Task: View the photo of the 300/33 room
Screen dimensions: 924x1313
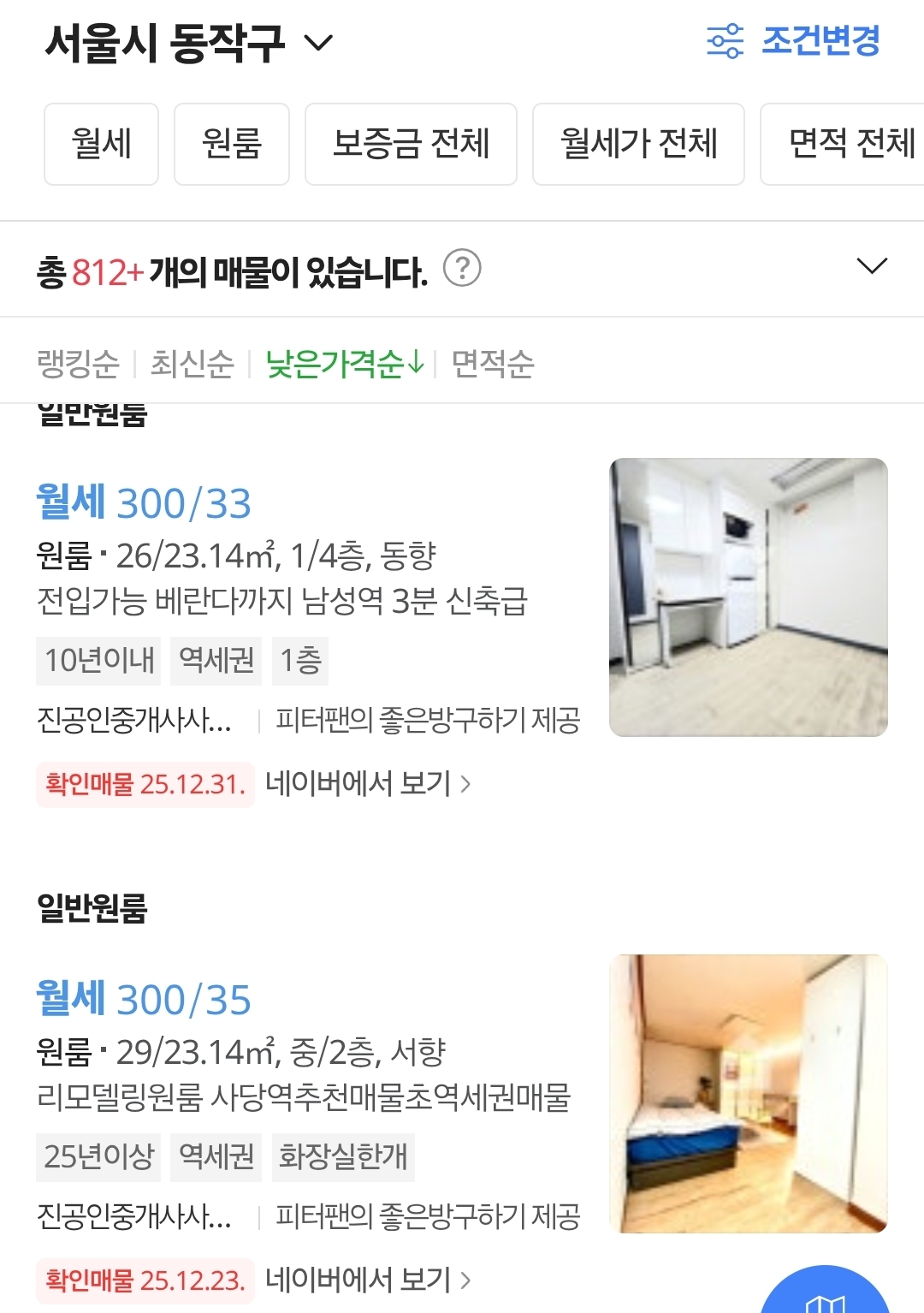Action: 748,597
